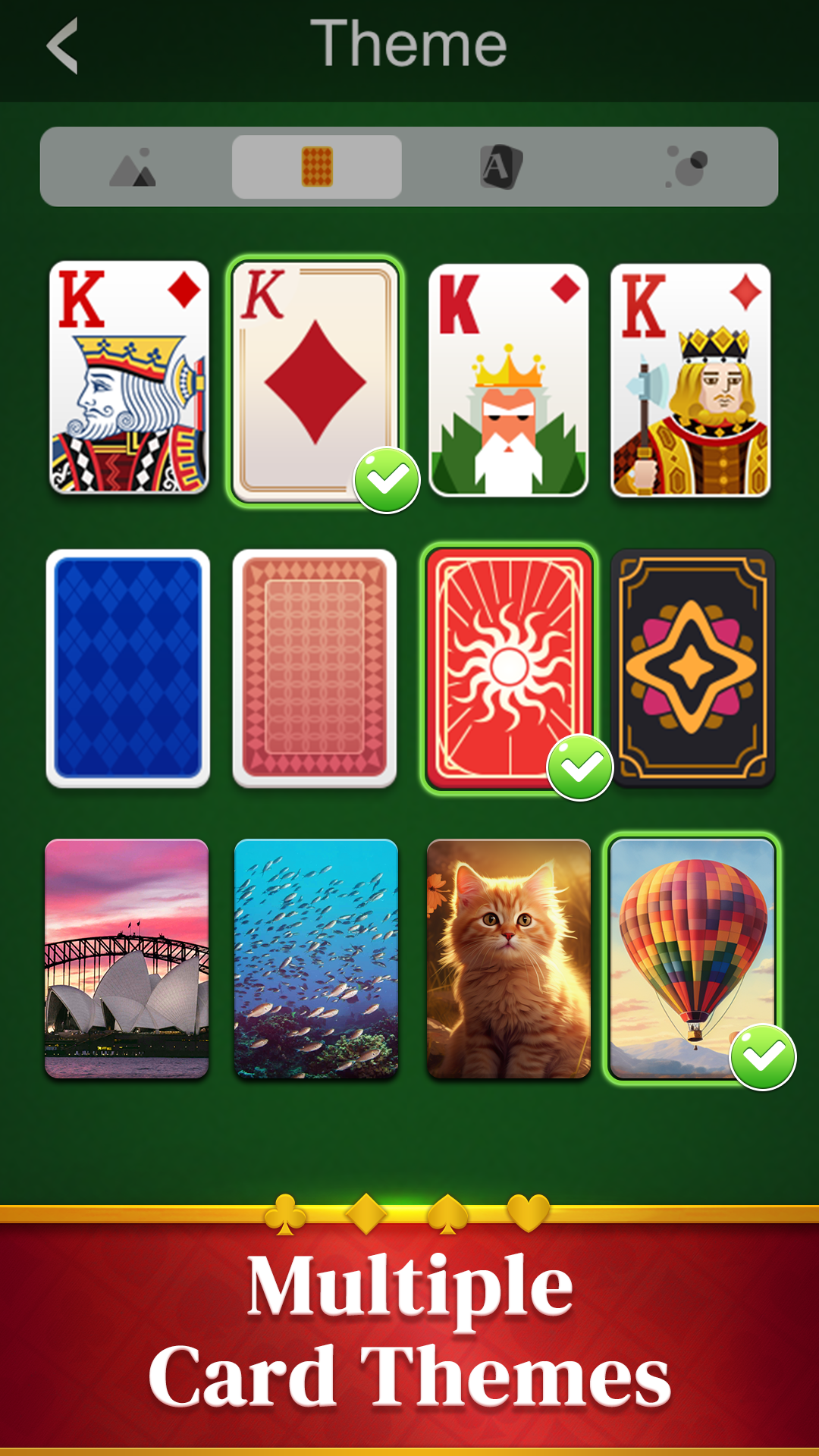Image resolution: width=819 pixels, height=1456 pixels.
Task: Switch to the bubbles effects tab
Action: tap(686, 167)
